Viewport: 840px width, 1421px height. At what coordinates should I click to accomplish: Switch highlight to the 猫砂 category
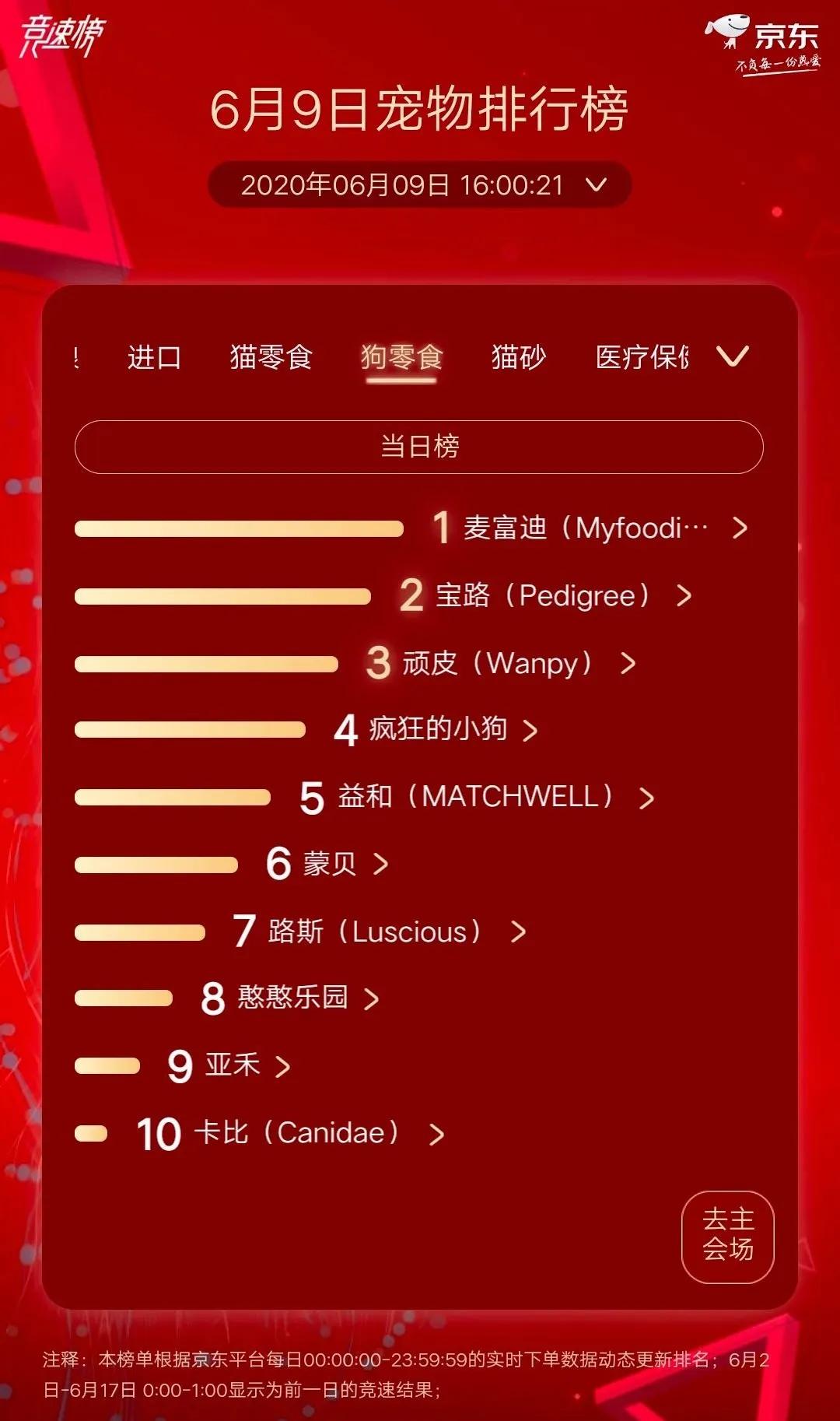(x=520, y=356)
